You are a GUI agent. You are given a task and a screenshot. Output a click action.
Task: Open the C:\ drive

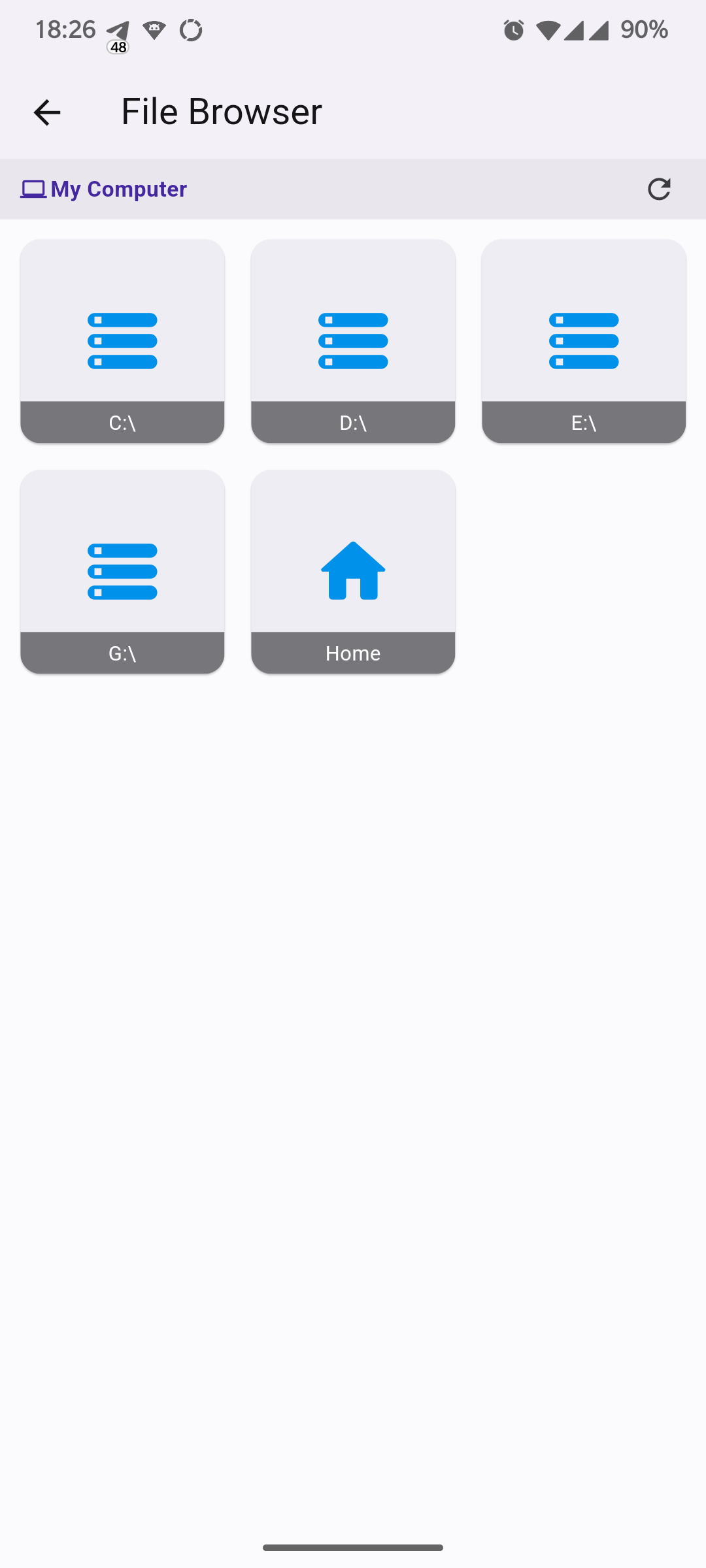pos(122,341)
